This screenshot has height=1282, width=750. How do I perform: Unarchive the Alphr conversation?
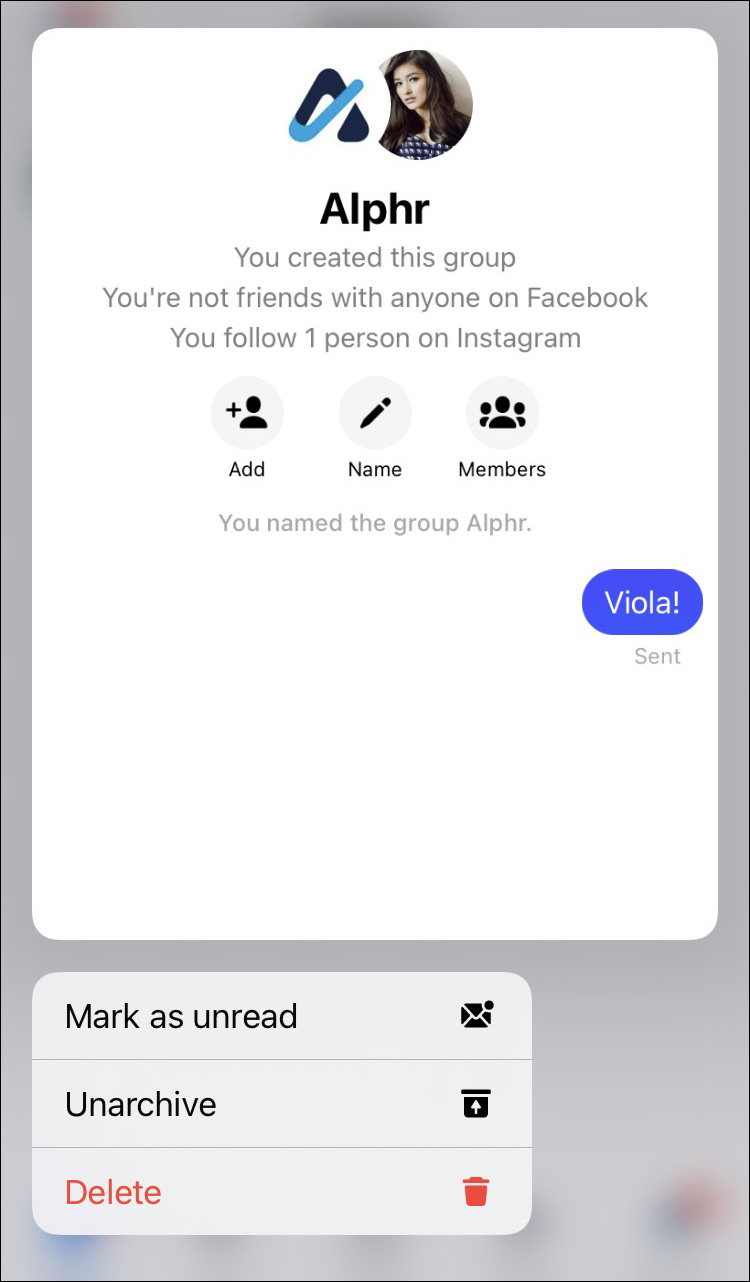tap(281, 1104)
